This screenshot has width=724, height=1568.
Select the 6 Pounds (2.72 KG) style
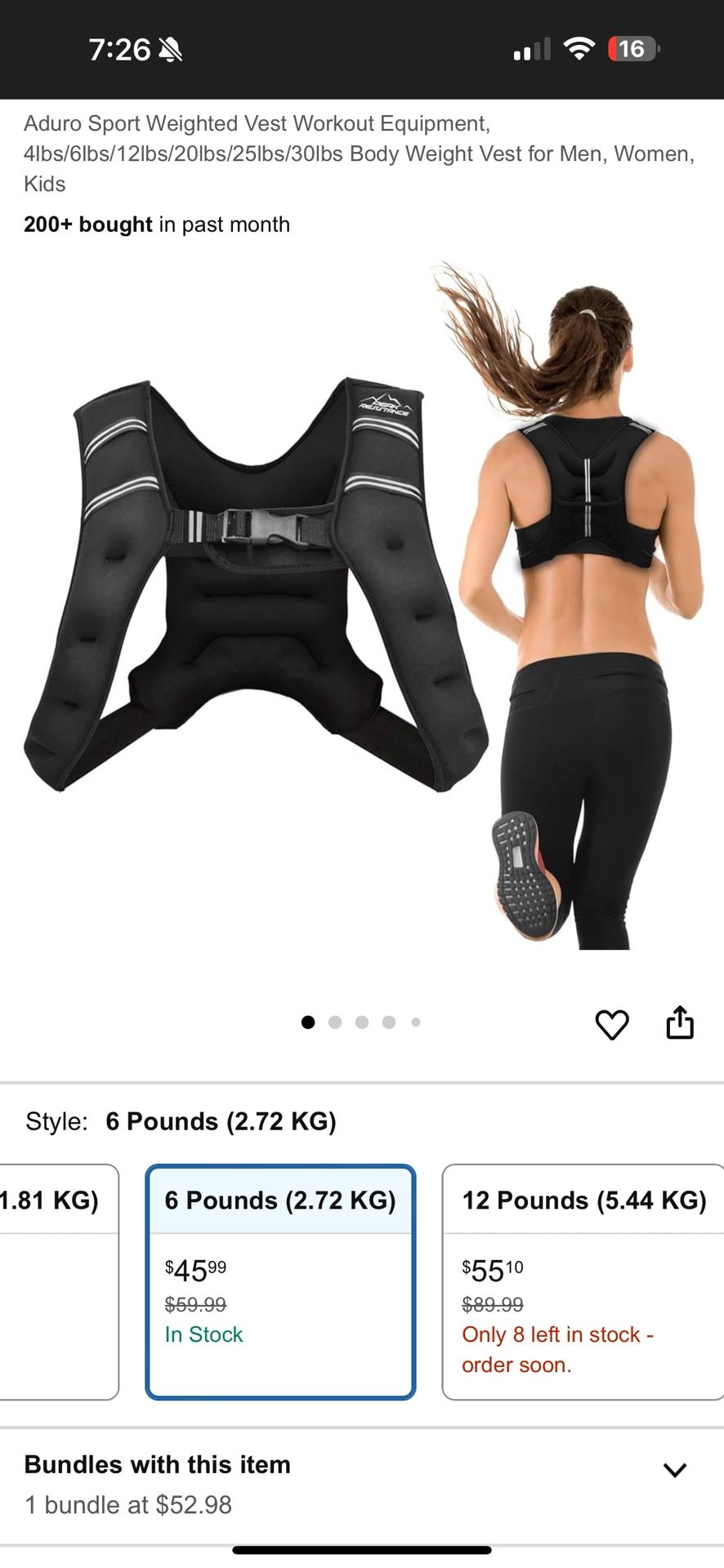(280, 1281)
